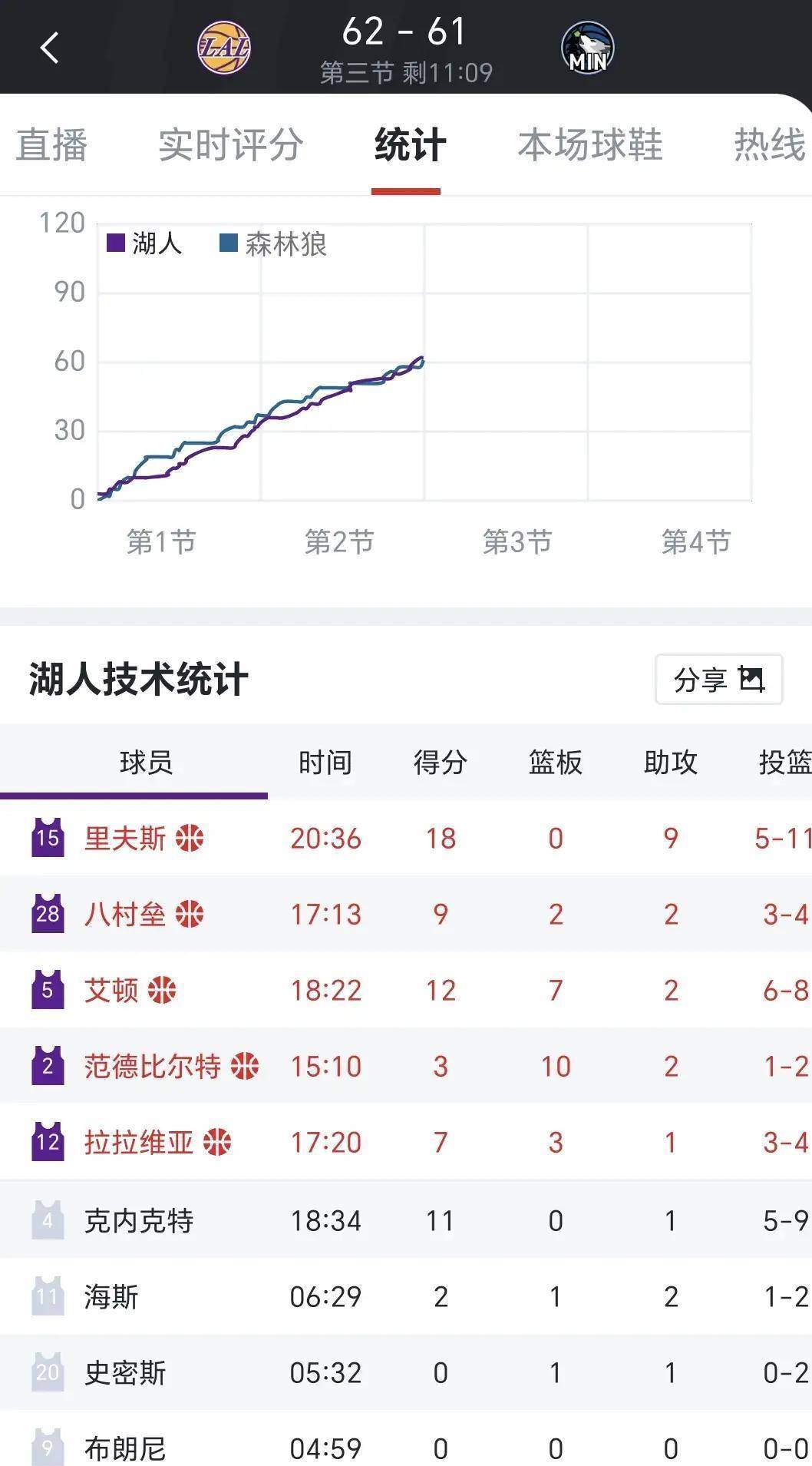Select jersey number 28 icon for 八村垒

(x=48, y=915)
